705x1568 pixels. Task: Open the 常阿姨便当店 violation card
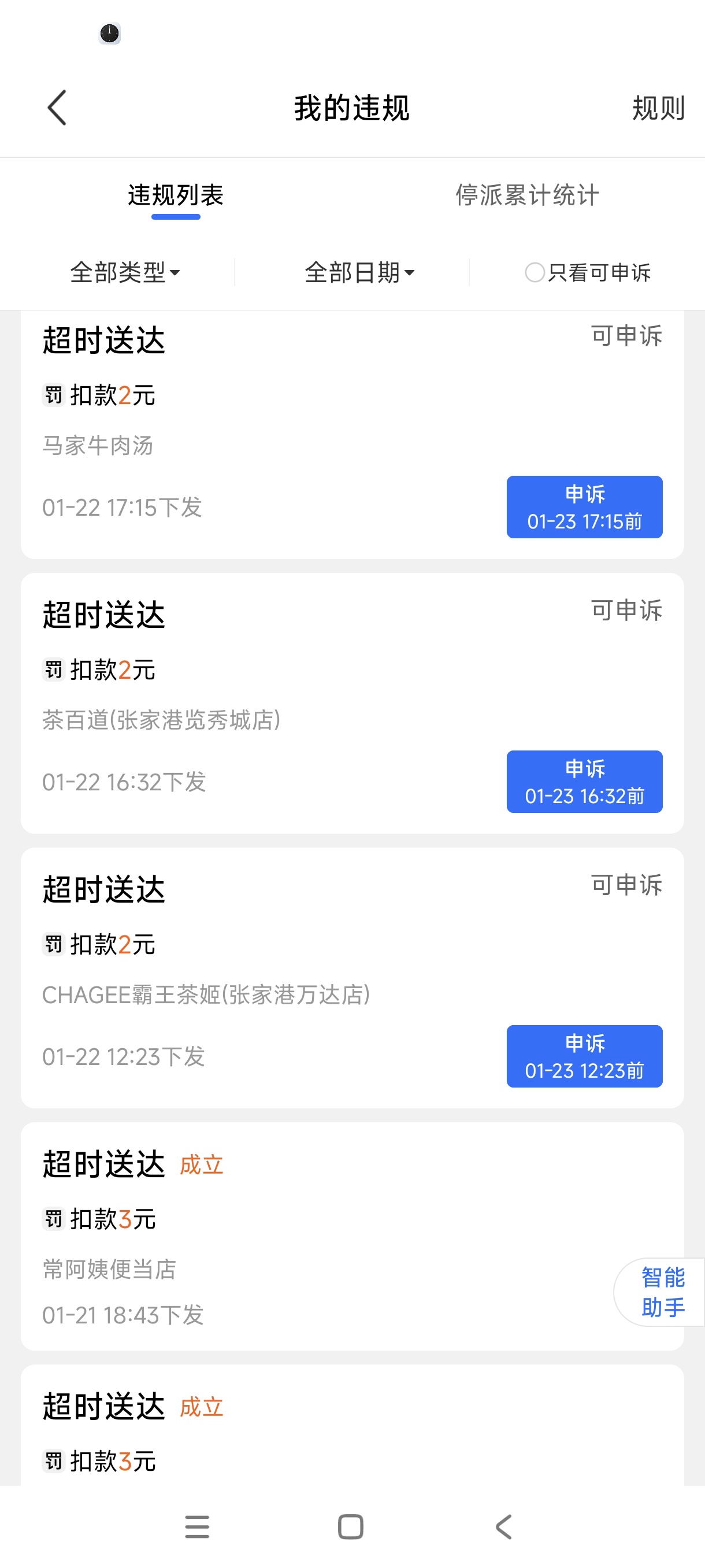click(x=304, y=1236)
